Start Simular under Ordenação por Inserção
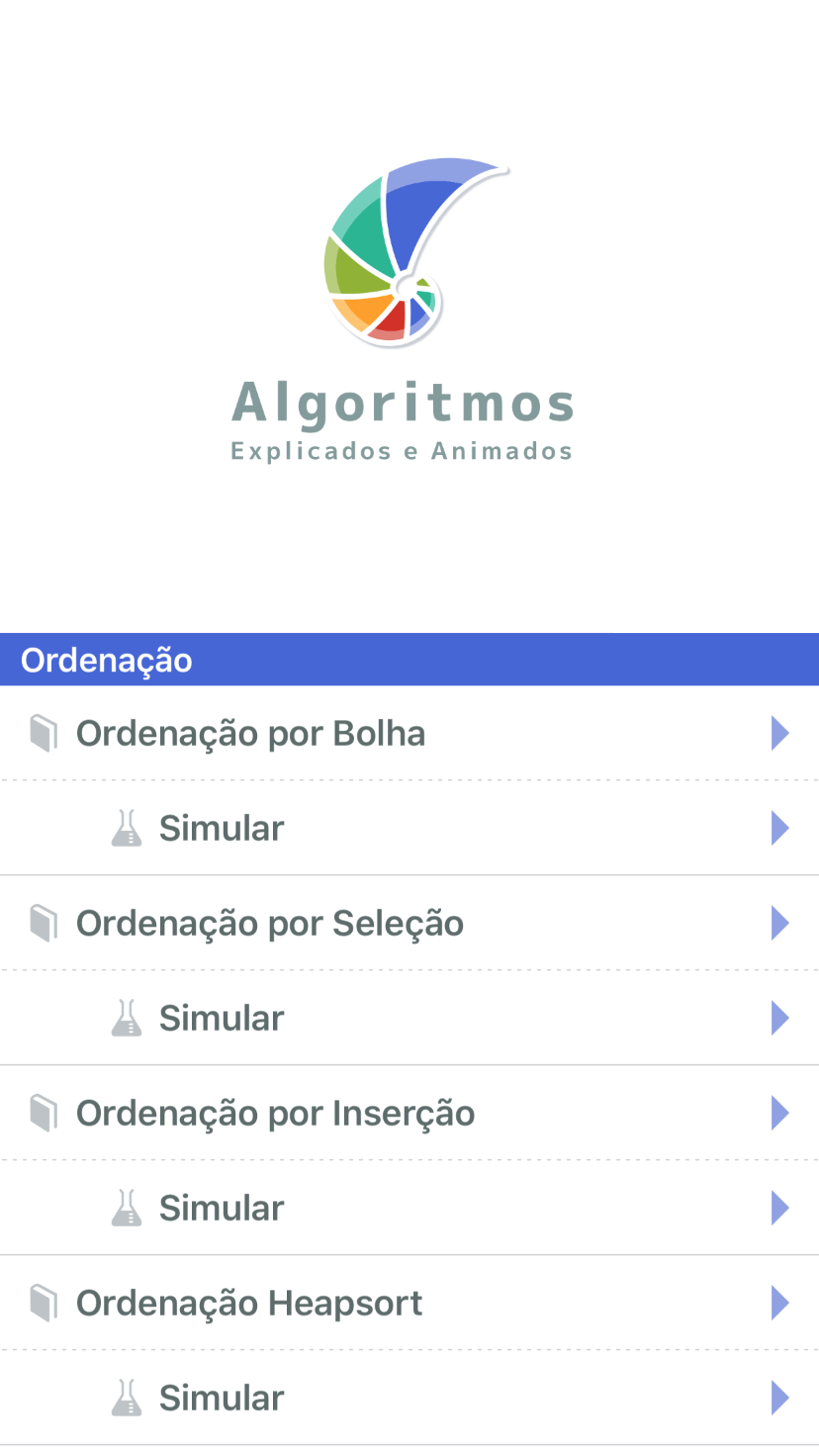819x1456 pixels. [222, 1208]
